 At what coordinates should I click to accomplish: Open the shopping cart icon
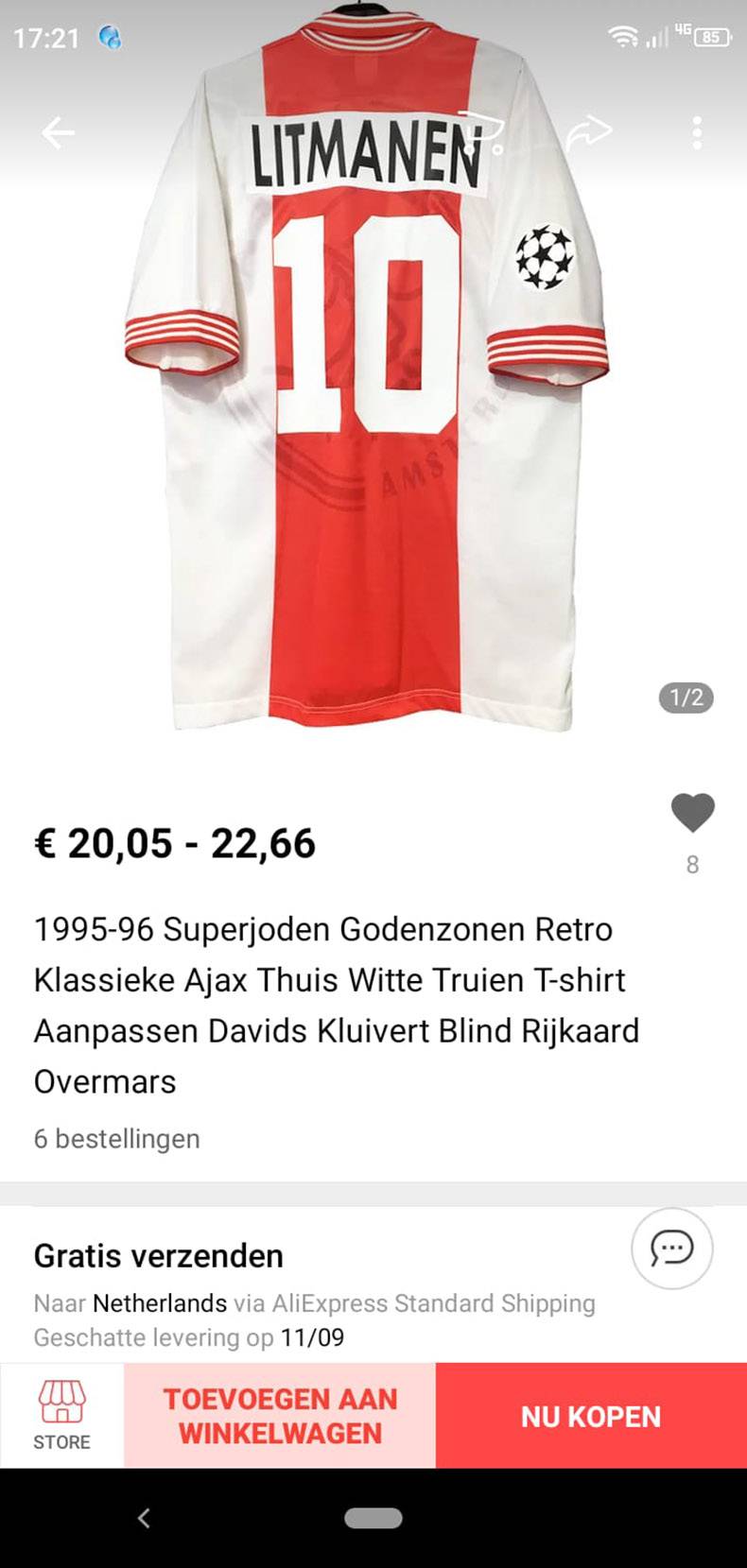[x=482, y=133]
